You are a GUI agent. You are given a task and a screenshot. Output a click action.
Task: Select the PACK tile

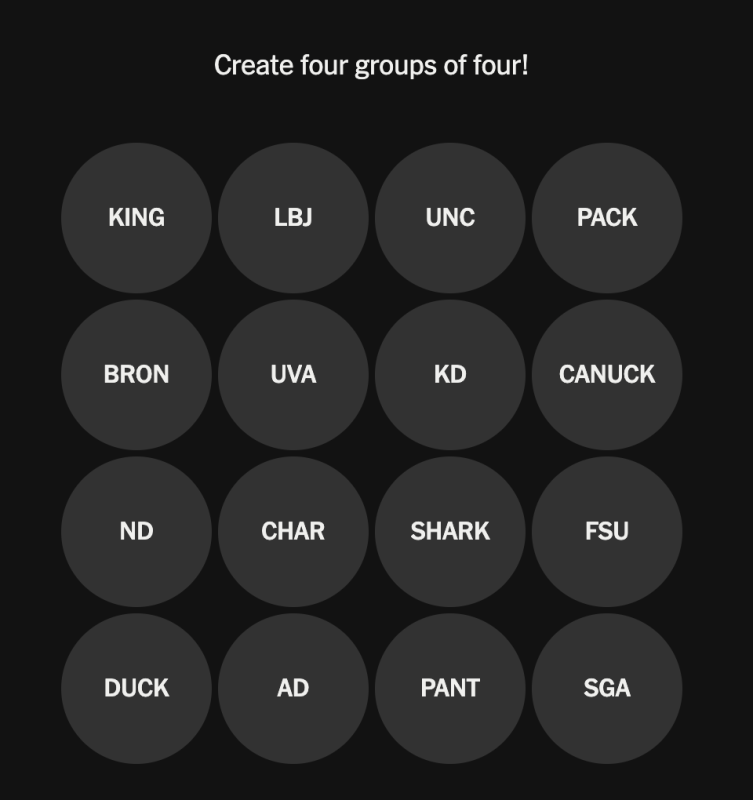click(x=607, y=218)
